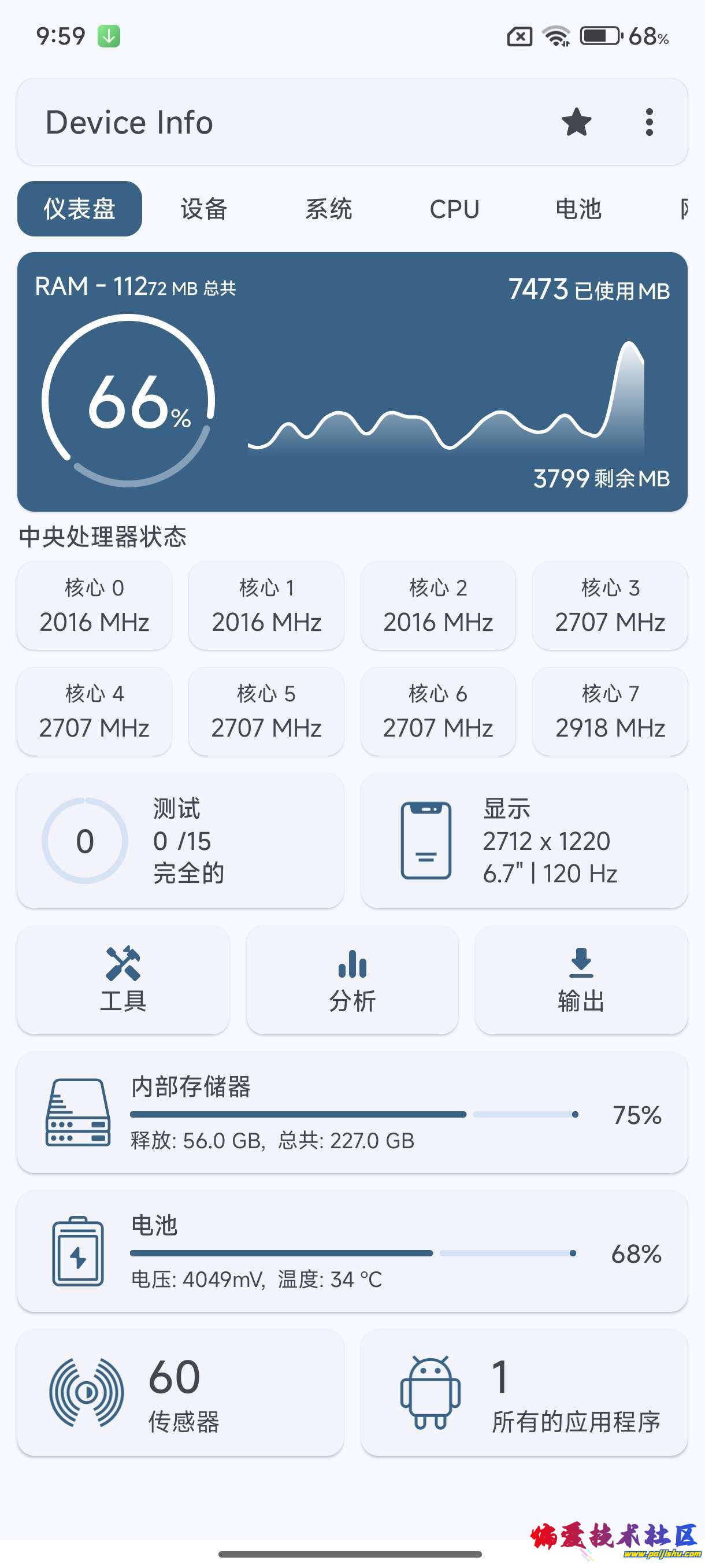Open the 测试 0/15 tests card
705x1568 pixels.
[x=183, y=842]
